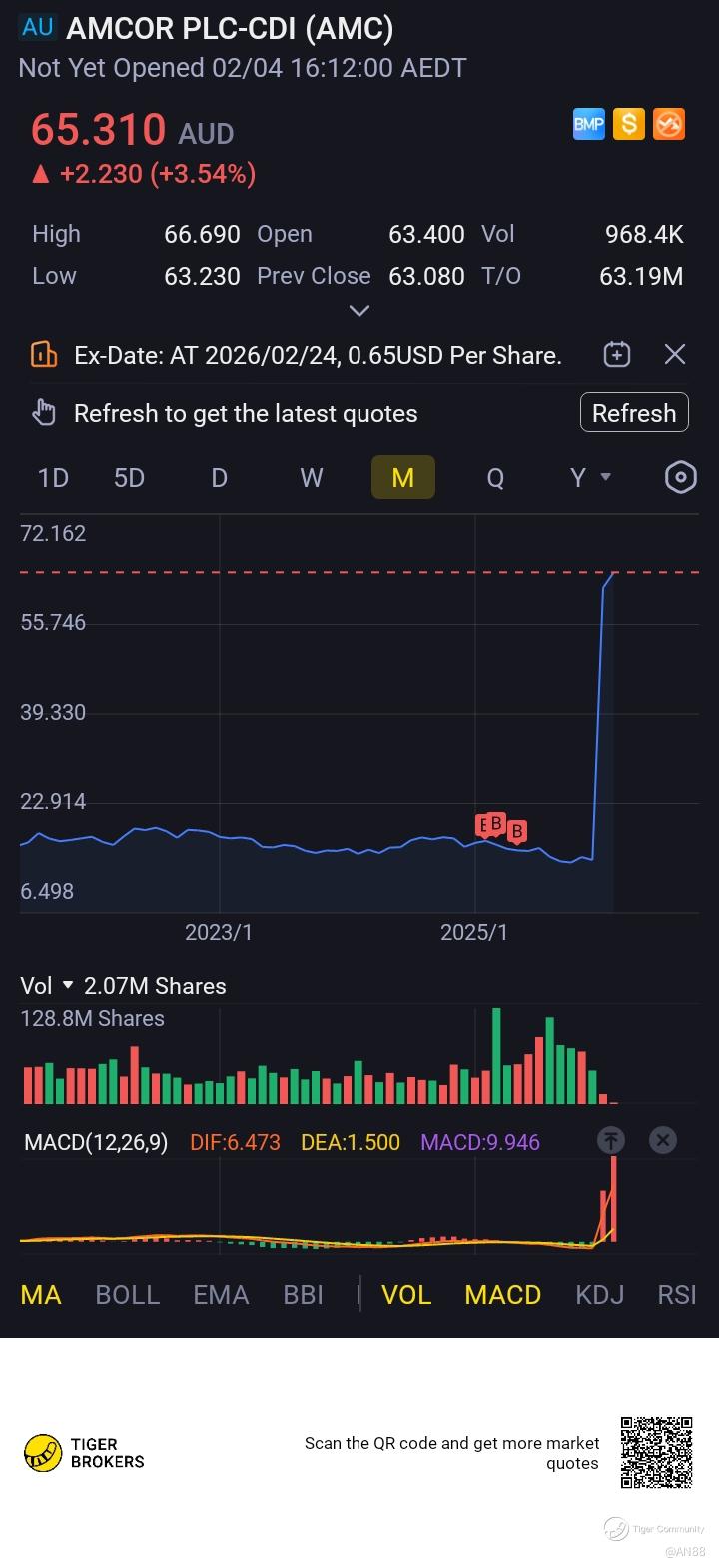Close the MACD indicator panel
Viewport: 719px width, 1568px height.
point(663,1140)
